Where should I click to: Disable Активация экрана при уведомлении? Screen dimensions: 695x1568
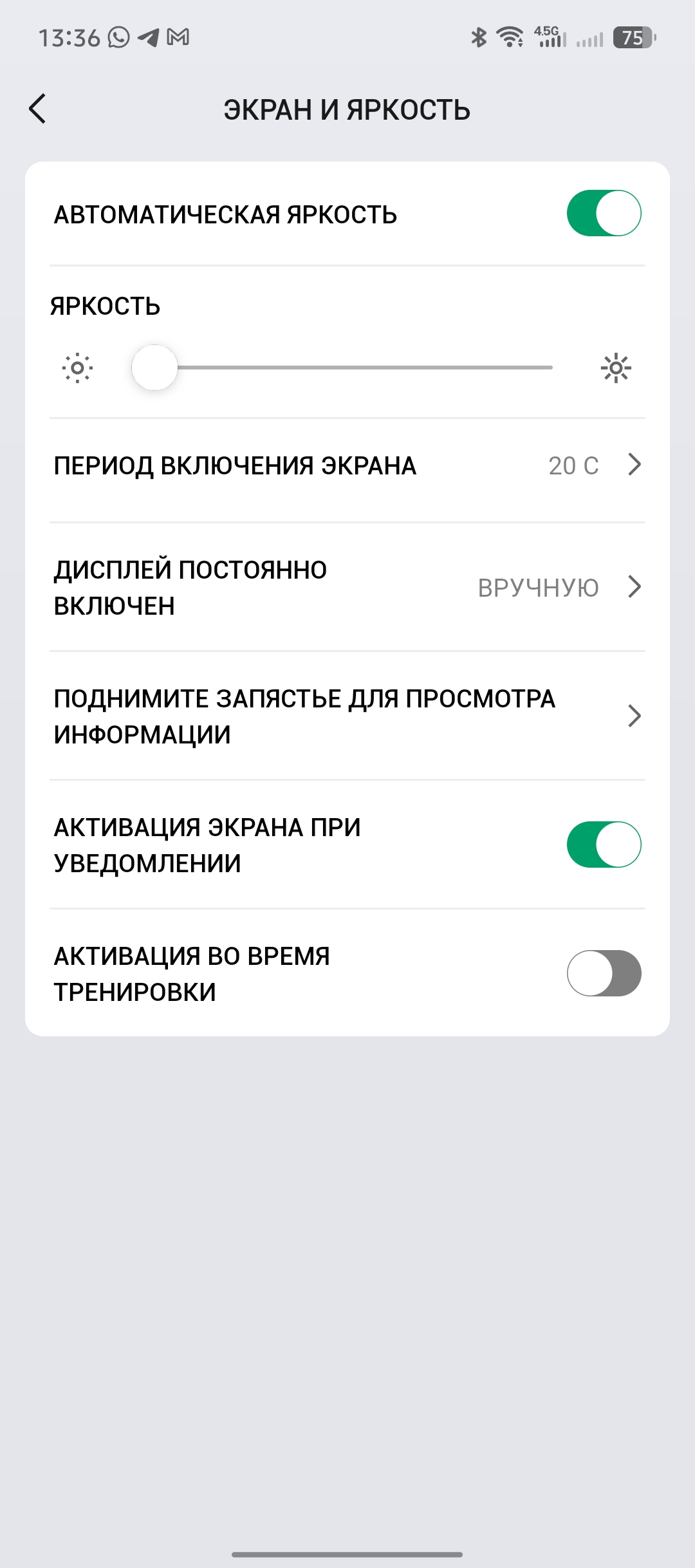604,845
